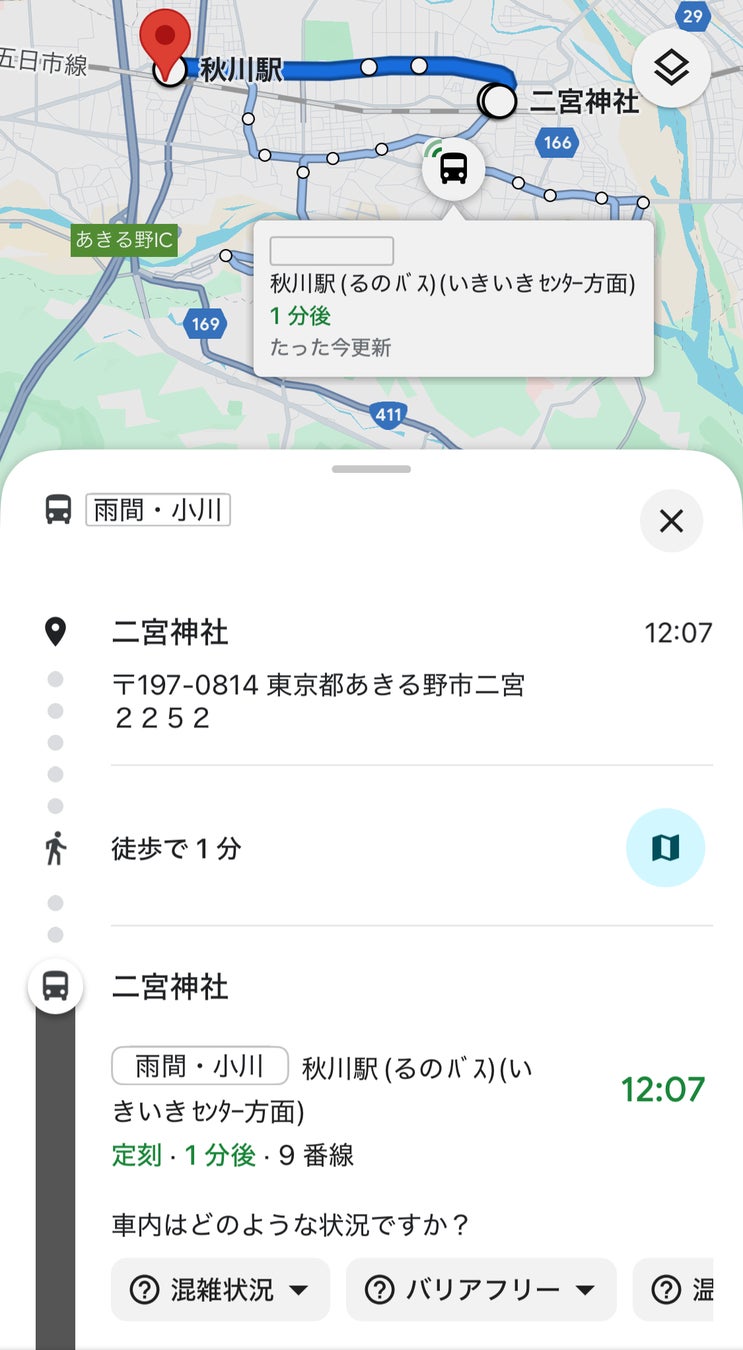Tap the red pin at 秋川駅
The height and width of the screenshot is (1350, 743).
pos(165,40)
